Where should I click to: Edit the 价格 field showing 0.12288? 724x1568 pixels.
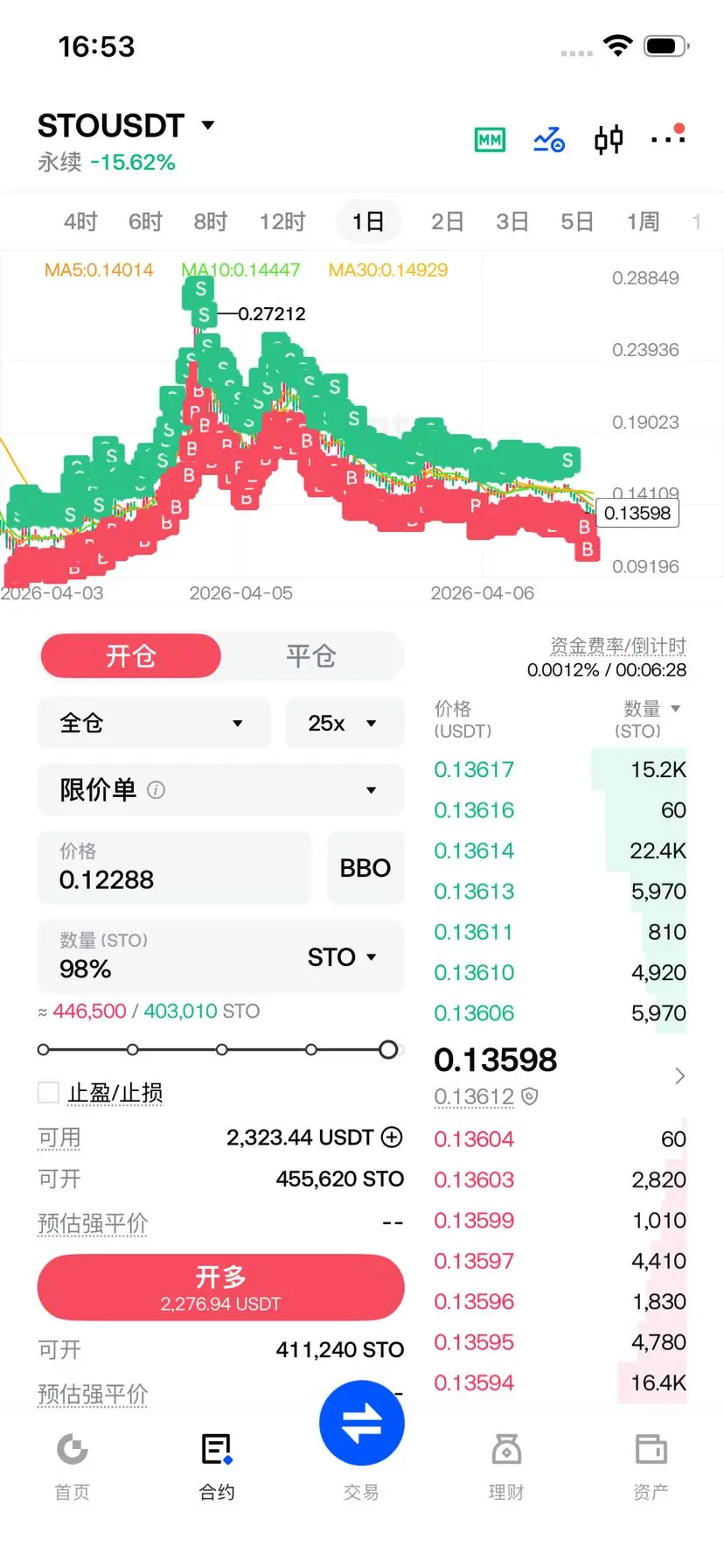tap(174, 867)
